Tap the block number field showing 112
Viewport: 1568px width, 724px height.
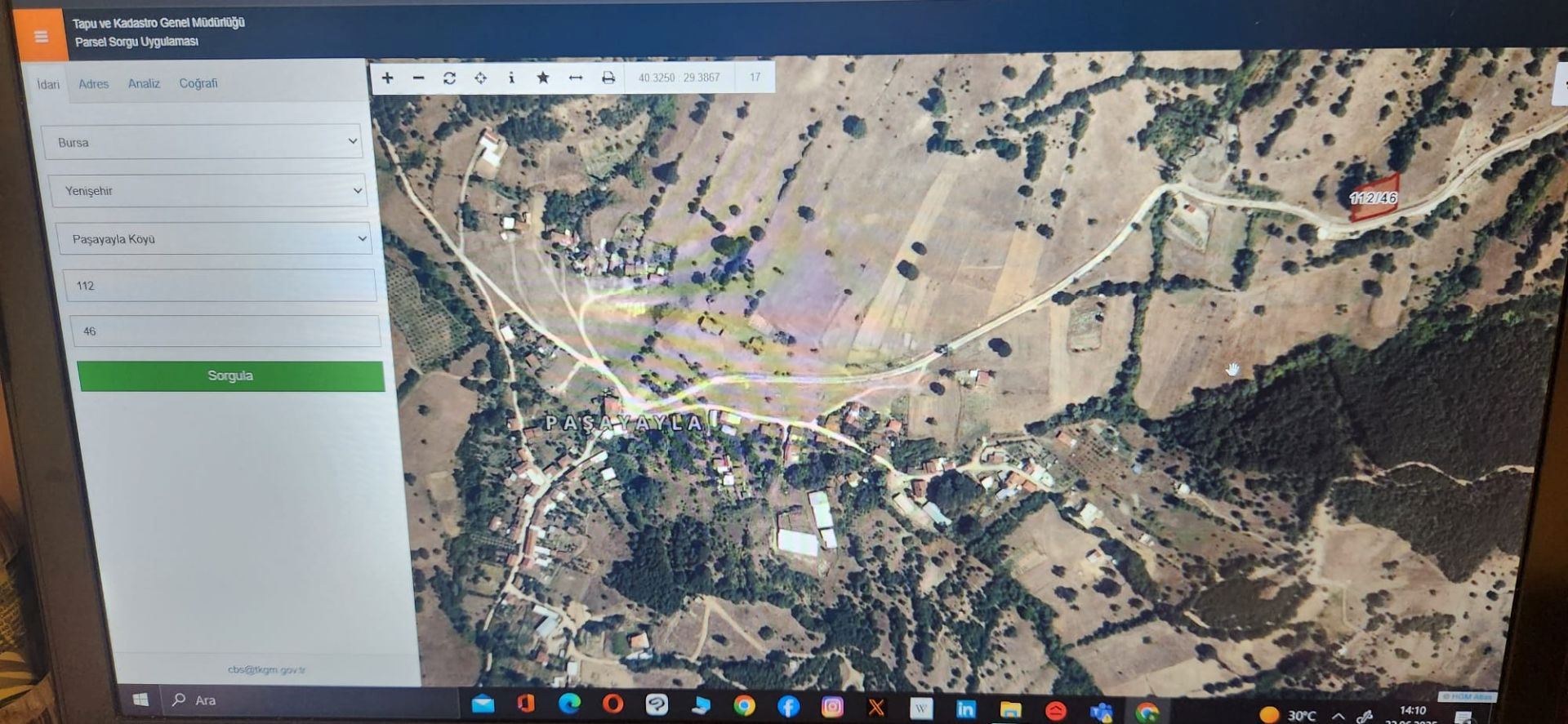[x=219, y=286]
